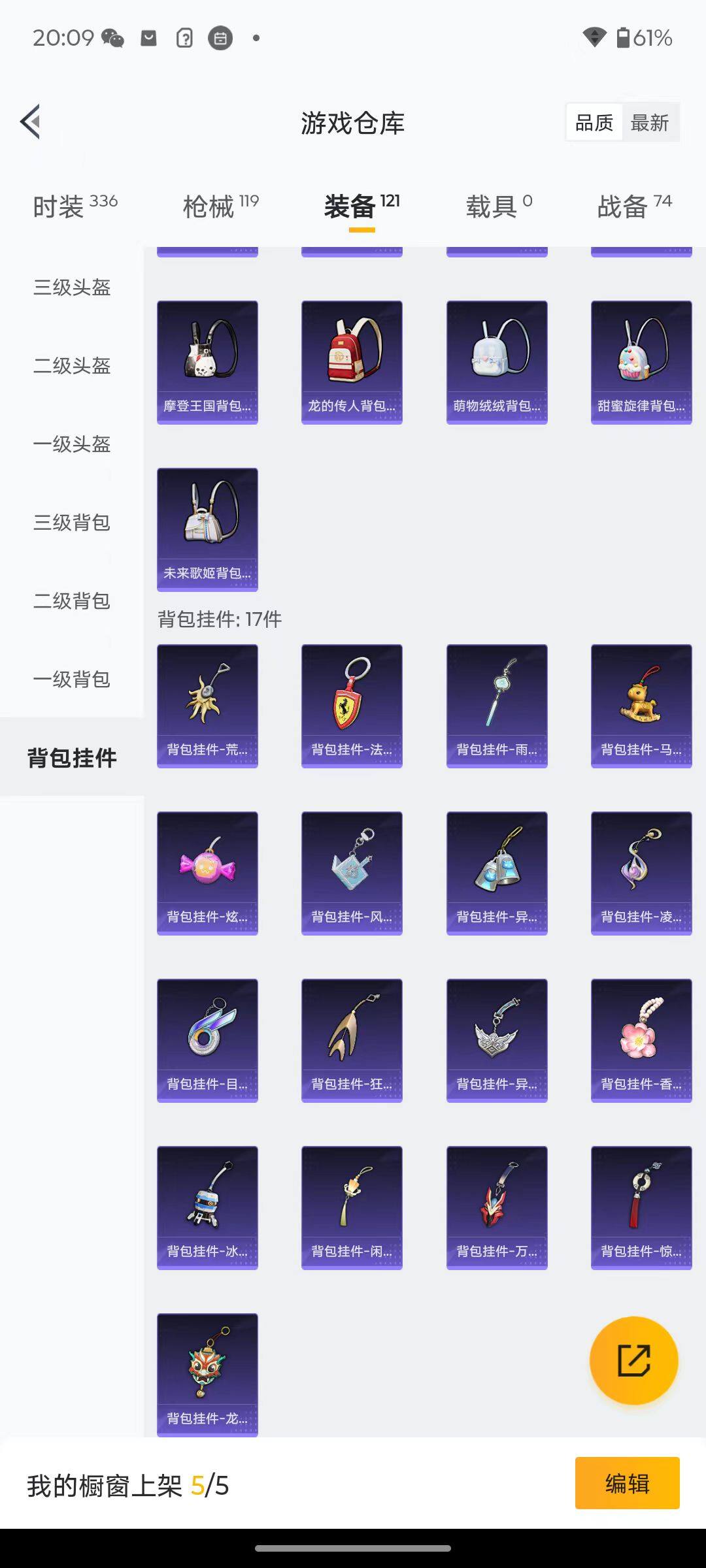This screenshot has width=706, height=1568.
Task: Sort items by 最新
Action: [x=649, y=123]
